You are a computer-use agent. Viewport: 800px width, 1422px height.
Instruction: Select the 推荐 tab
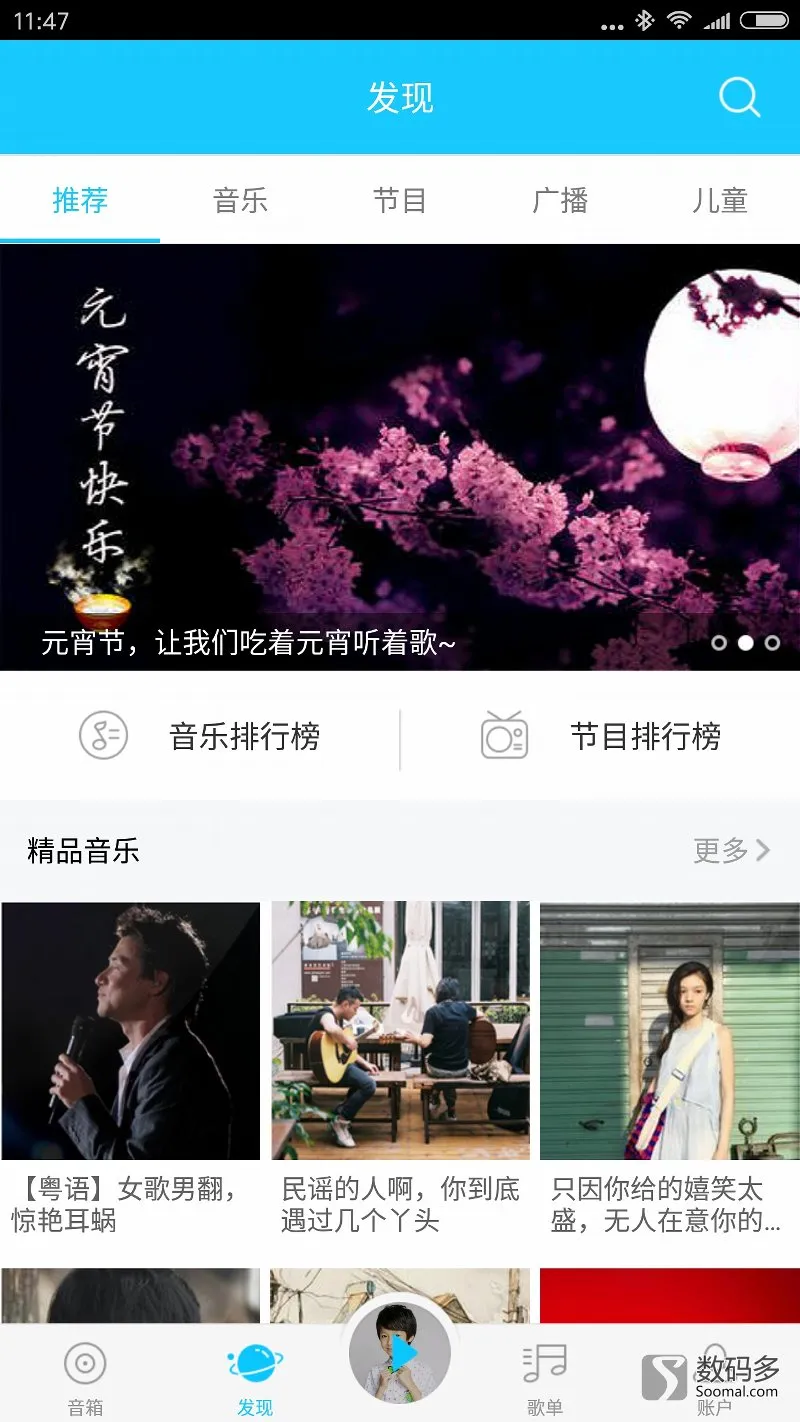tap(80, 200)
